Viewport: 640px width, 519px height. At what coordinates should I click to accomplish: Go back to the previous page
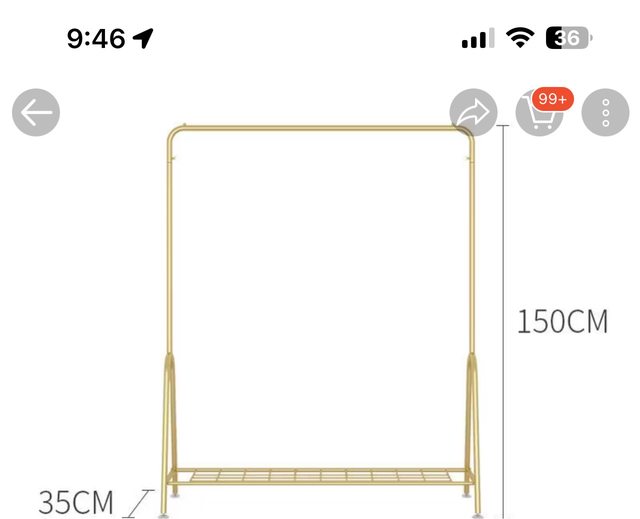pos(36,113)
